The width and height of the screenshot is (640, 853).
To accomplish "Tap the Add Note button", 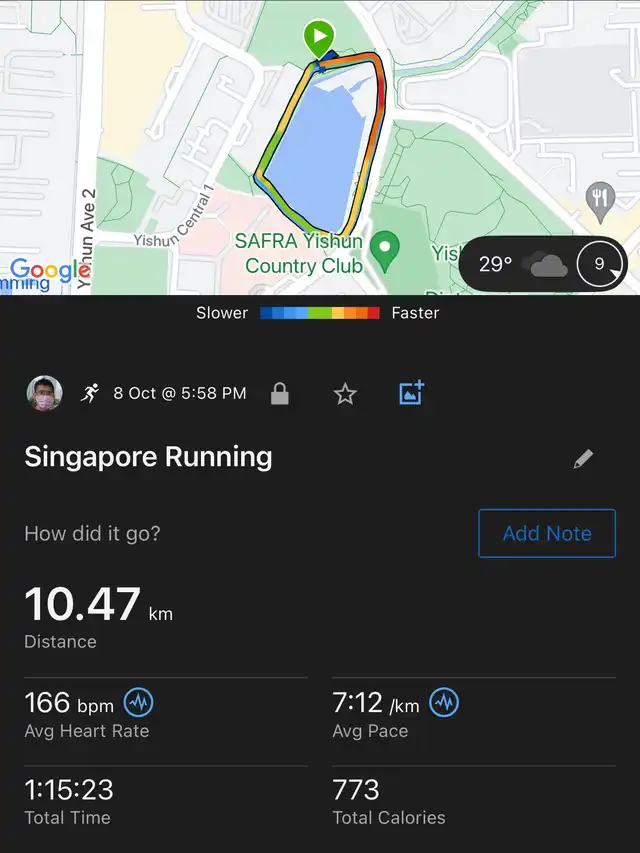I will pos(546,533).
